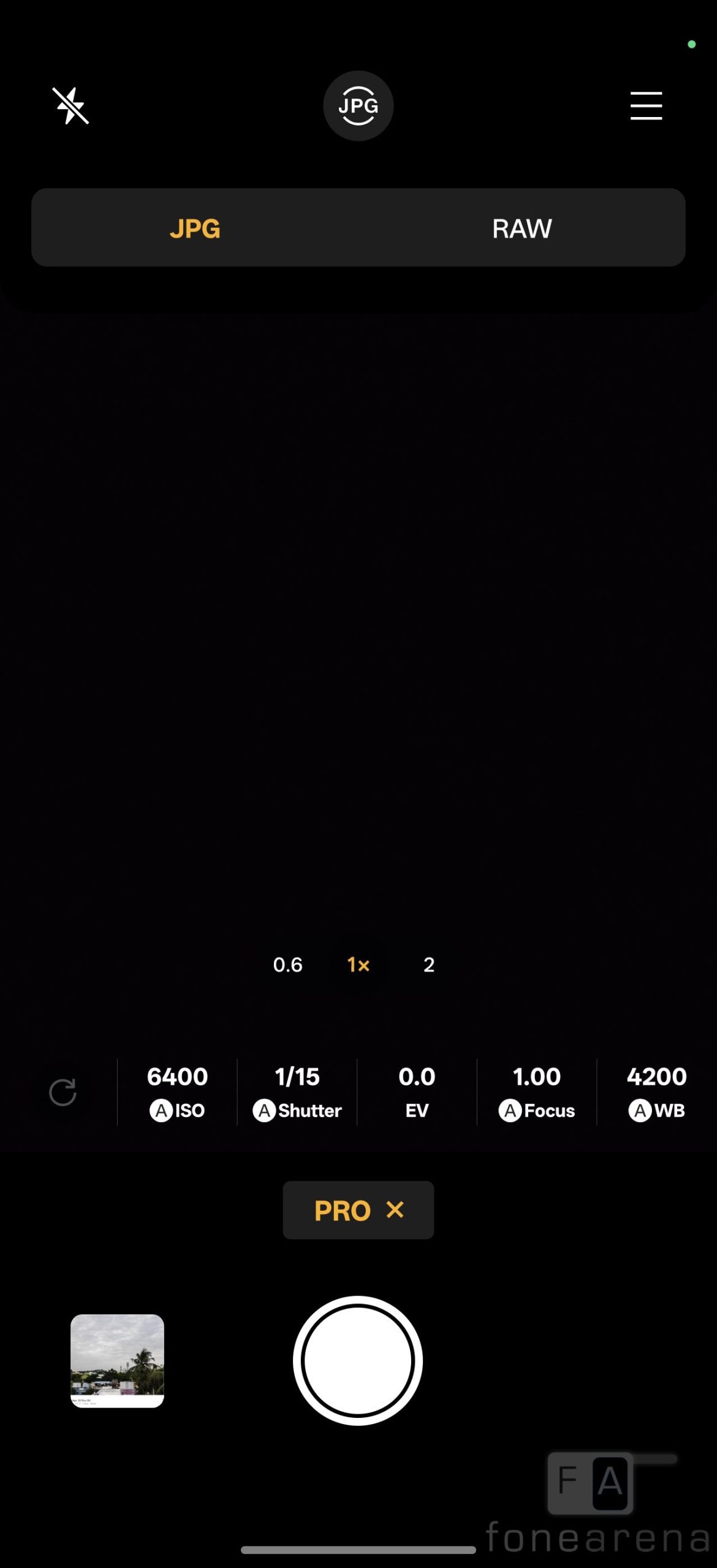Adjust the Focus setting

coord(537,1092)
